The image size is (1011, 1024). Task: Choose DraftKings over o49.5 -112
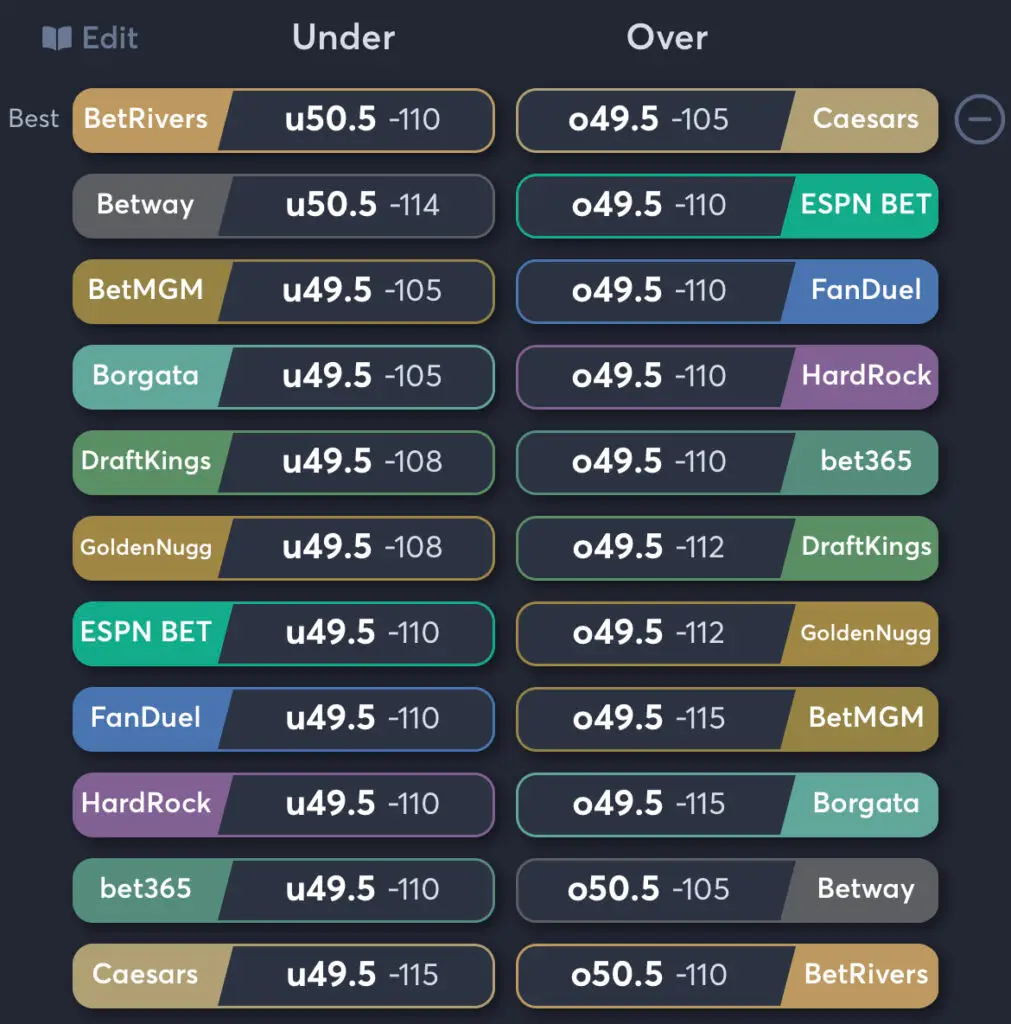click(x=727, y=547)
